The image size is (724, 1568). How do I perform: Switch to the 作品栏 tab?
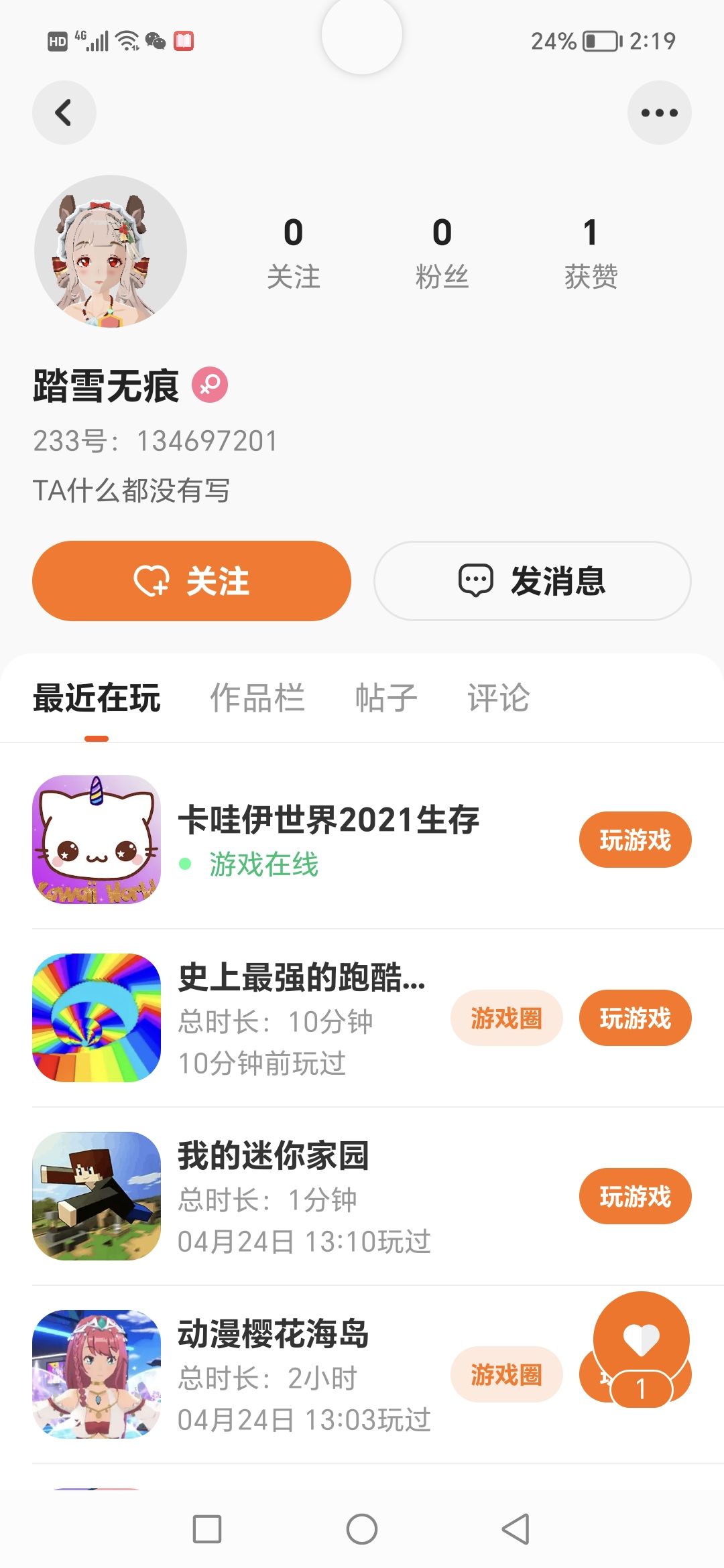pyautogui.click(x=257, y=698)
